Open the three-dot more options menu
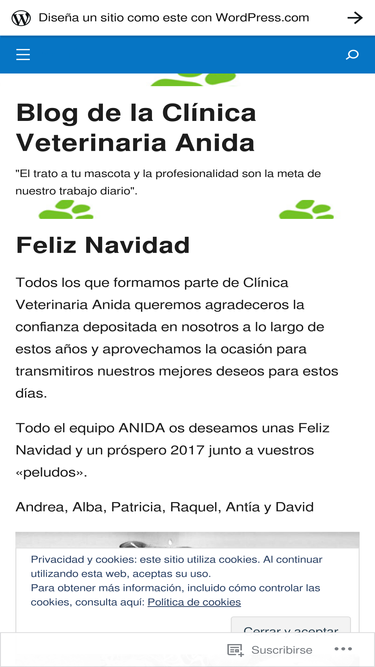Viewport: 375px width, 667px height. pos(343,649)
